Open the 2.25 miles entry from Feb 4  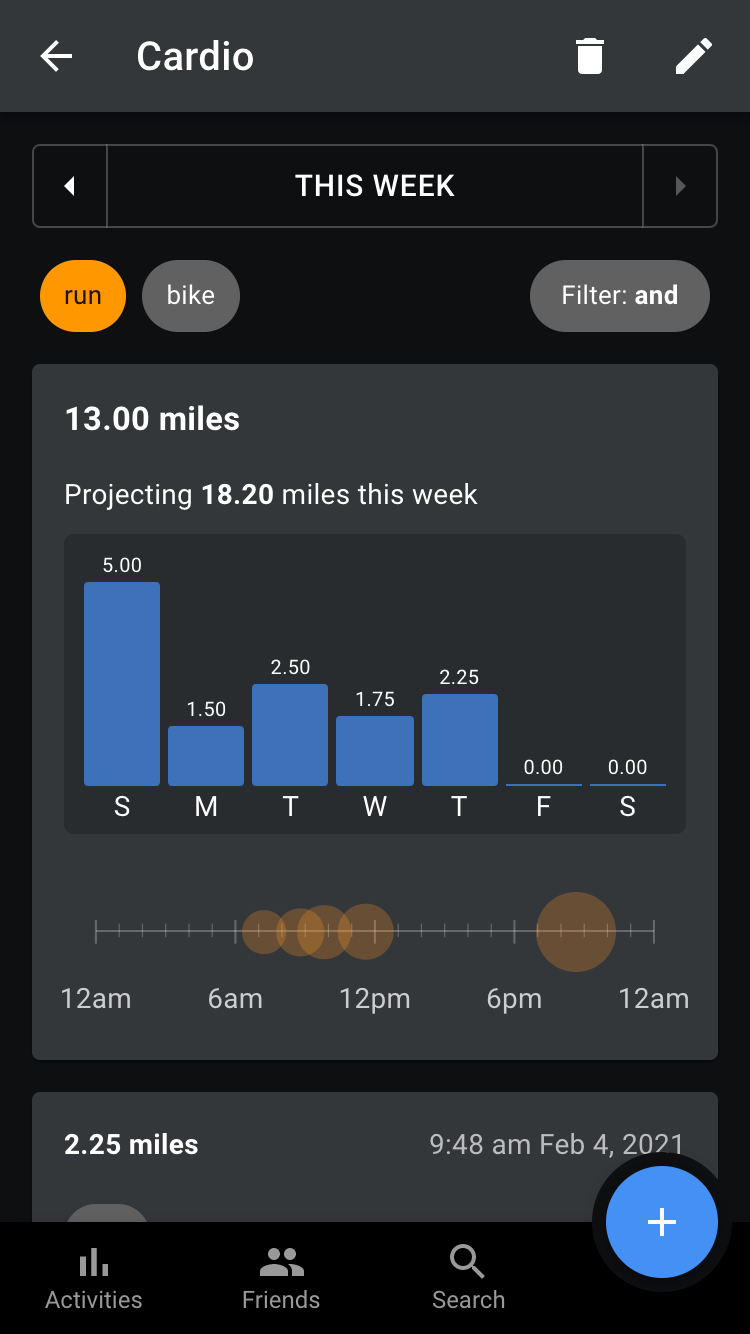(x=300, y=1146)
